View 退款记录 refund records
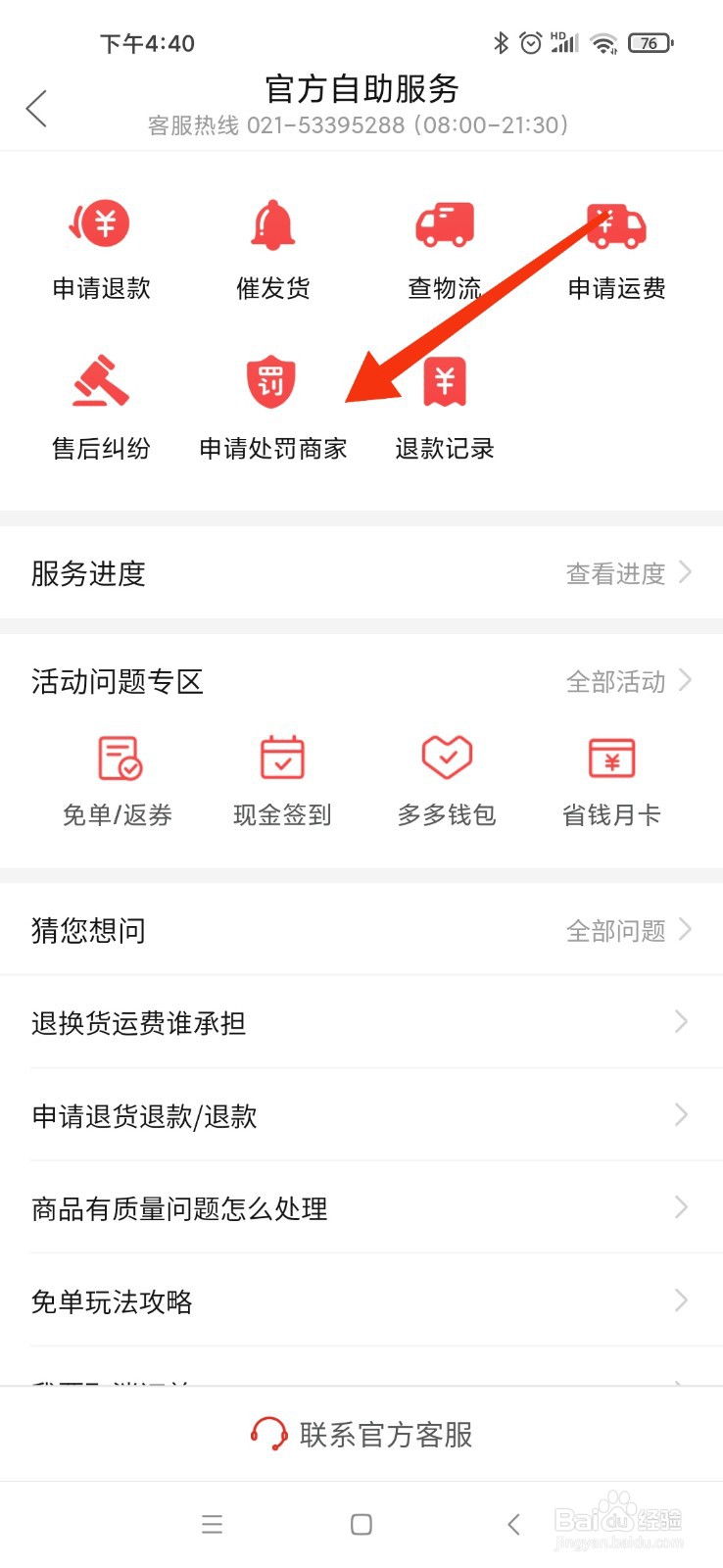723x1568 pixels. click(x=445, y=410)
